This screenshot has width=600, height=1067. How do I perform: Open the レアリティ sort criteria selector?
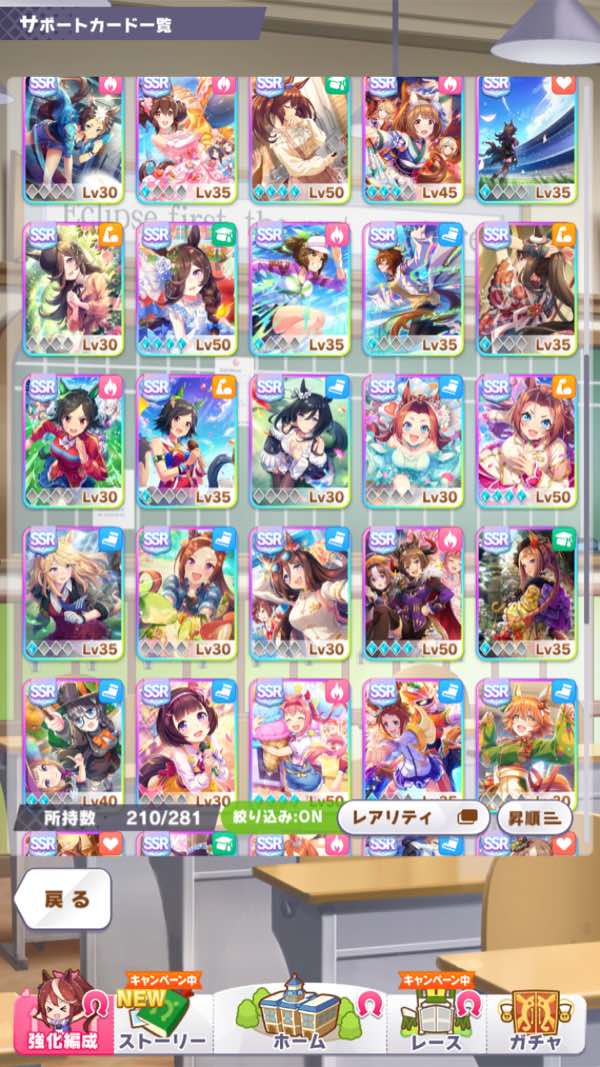[x=412, y=816]
